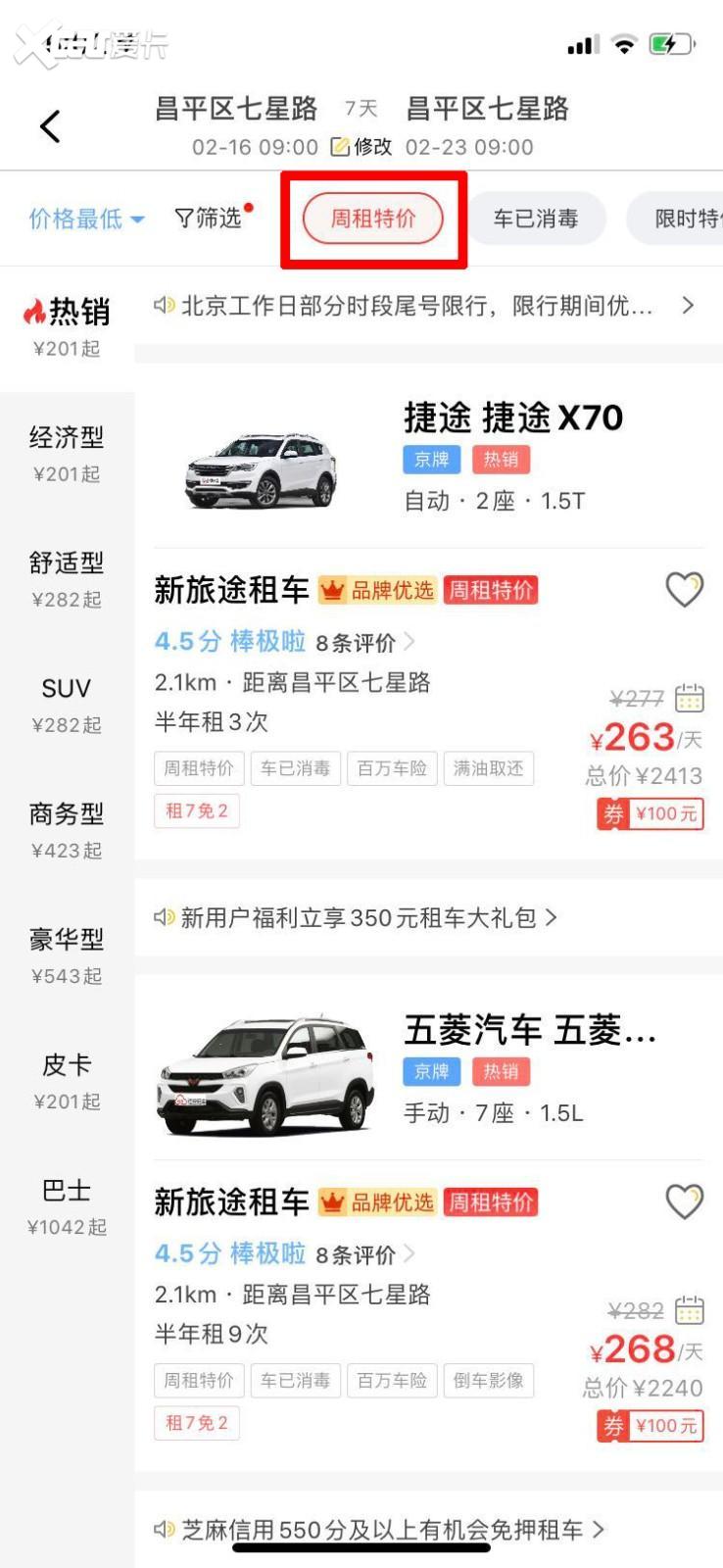Tap the 捷途 X70 car photo thumbnail
Screen dimensions: 723x1568
[x=258, y=463]
